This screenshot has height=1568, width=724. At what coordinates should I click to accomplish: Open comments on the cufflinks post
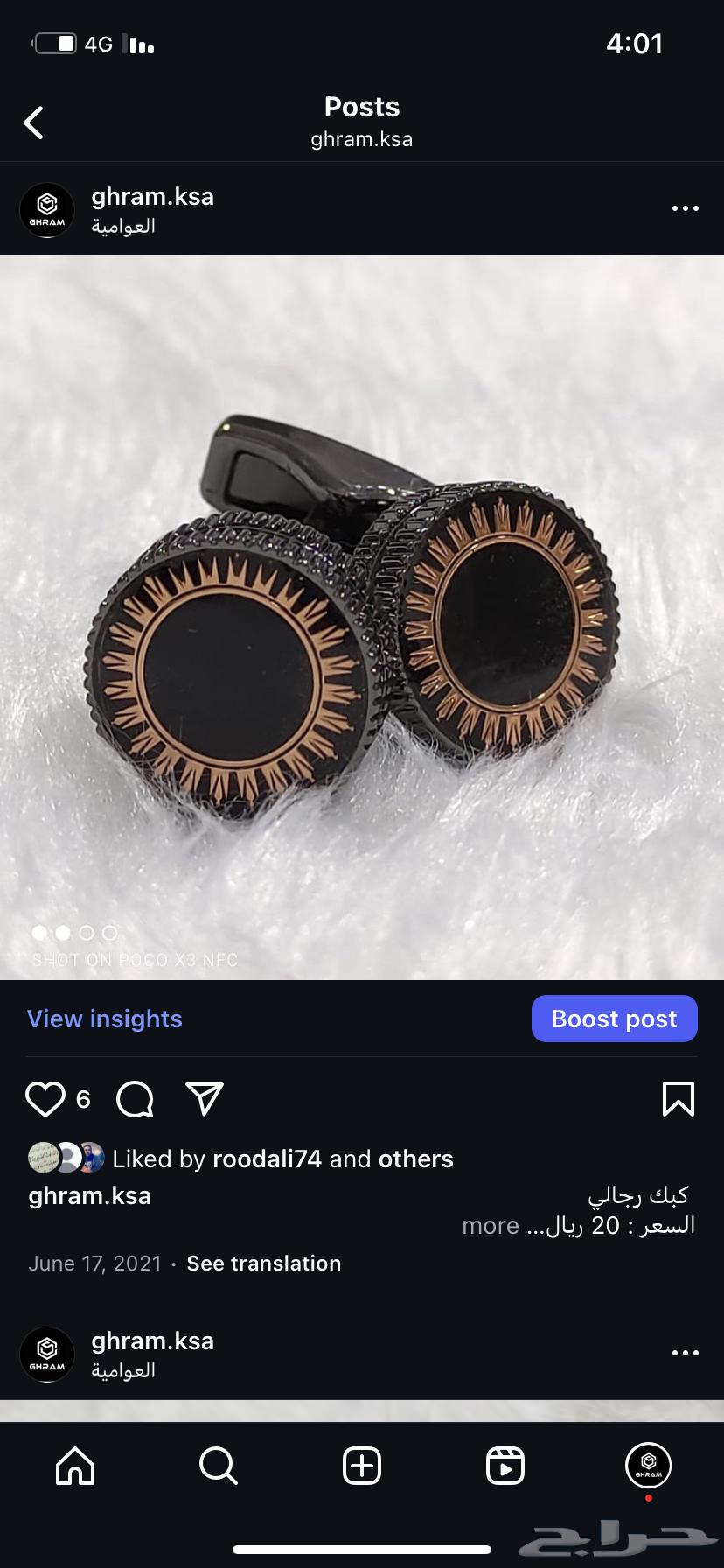[x=135, y=1099]
